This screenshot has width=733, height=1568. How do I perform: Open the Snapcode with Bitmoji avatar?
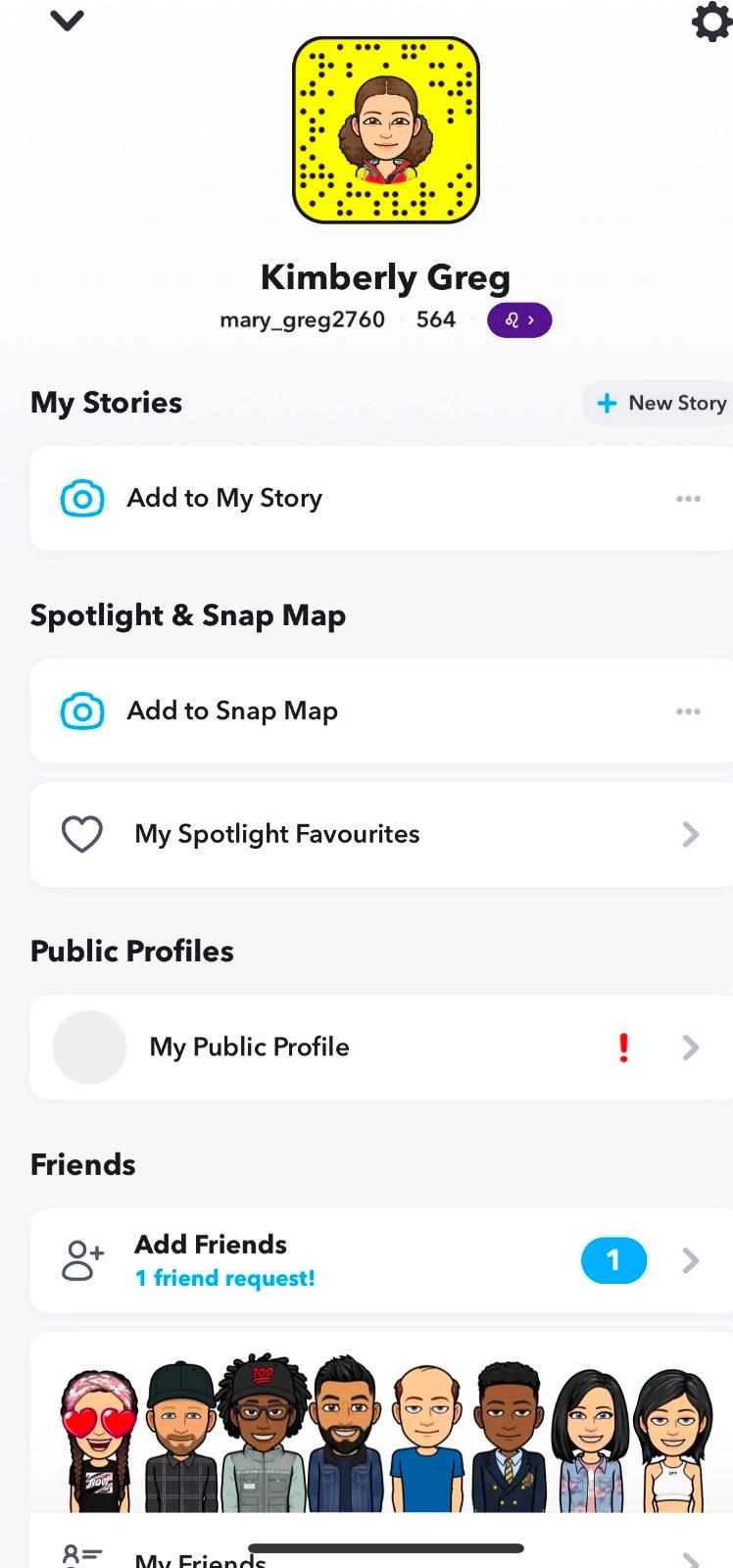coord(386,130)
